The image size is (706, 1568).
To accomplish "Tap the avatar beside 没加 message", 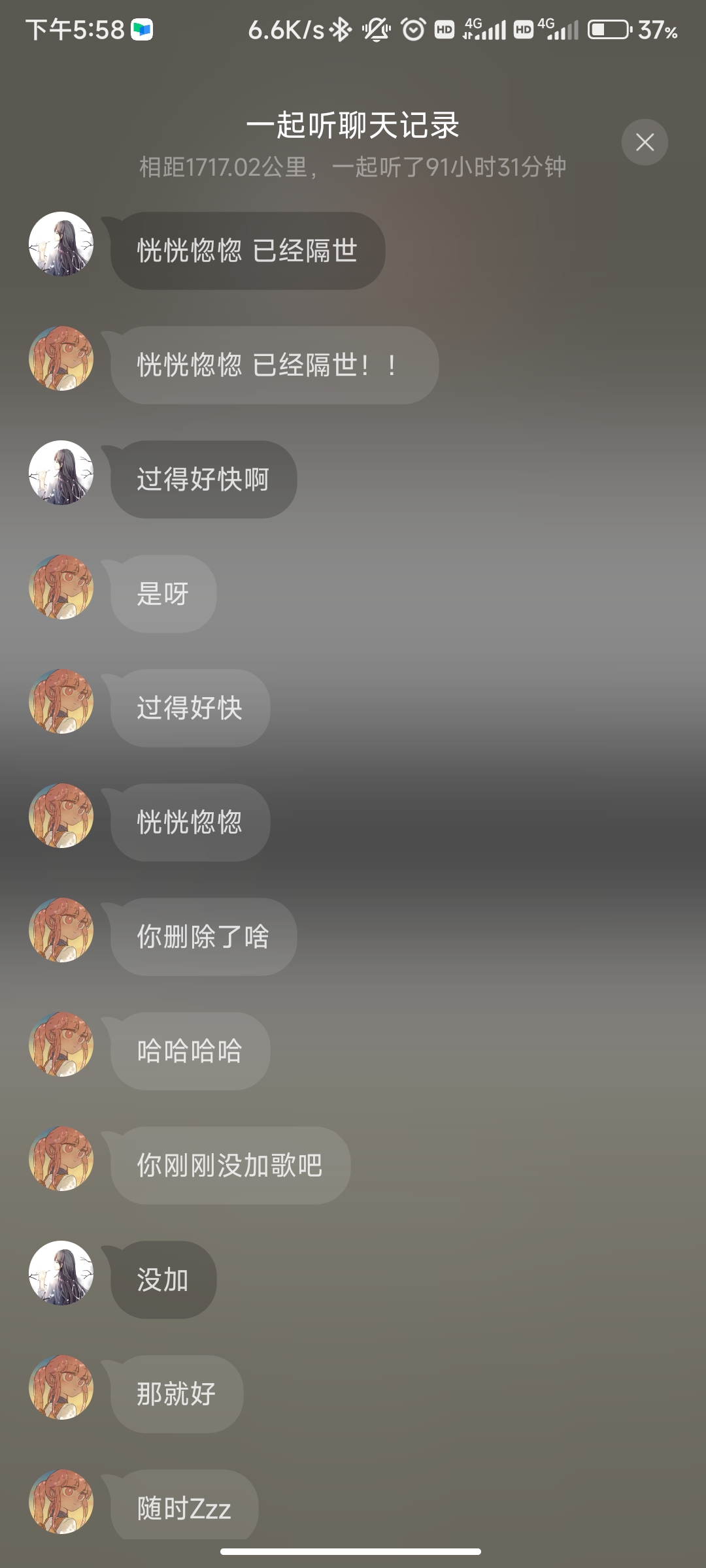I will point(61,1273).
